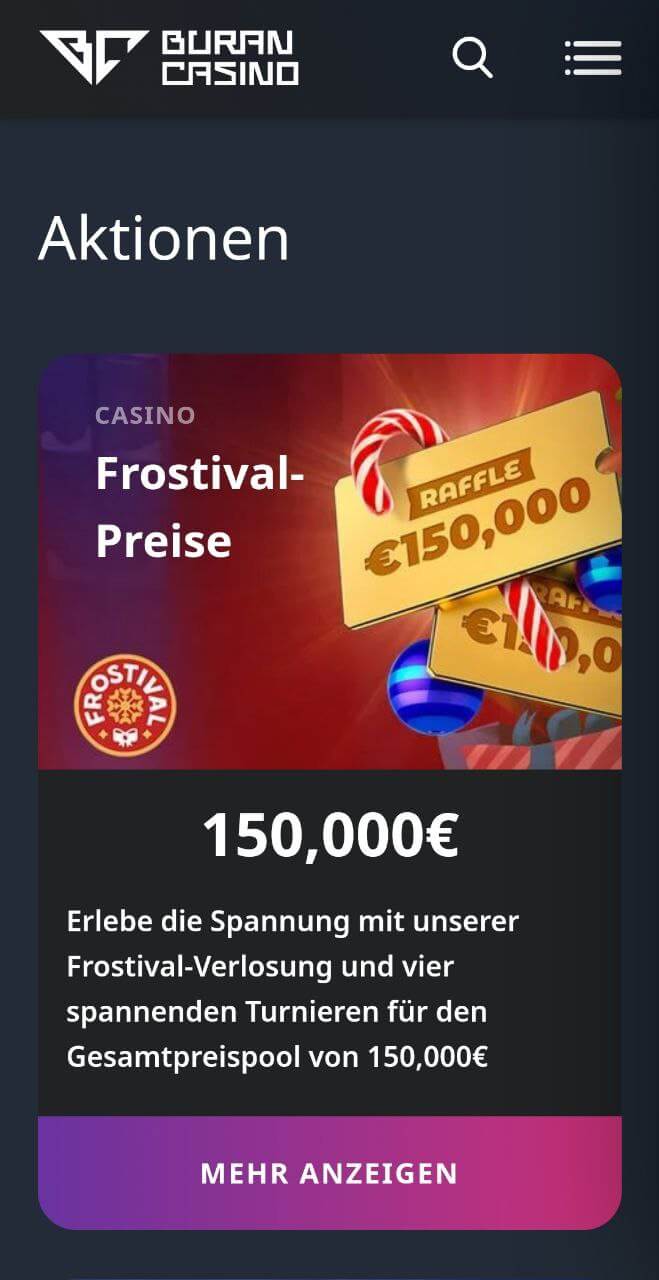Open the Frostival-Preise promotion card

click(x=329, y=560)
